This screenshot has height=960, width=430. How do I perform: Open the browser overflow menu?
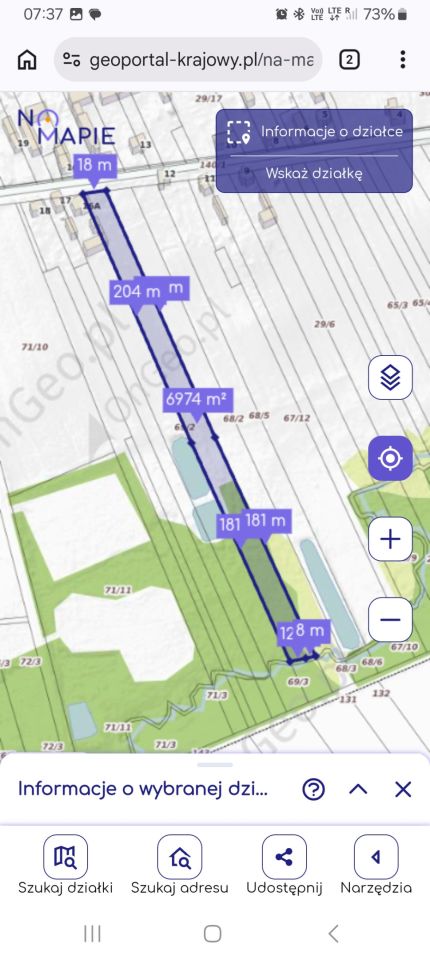402,59
